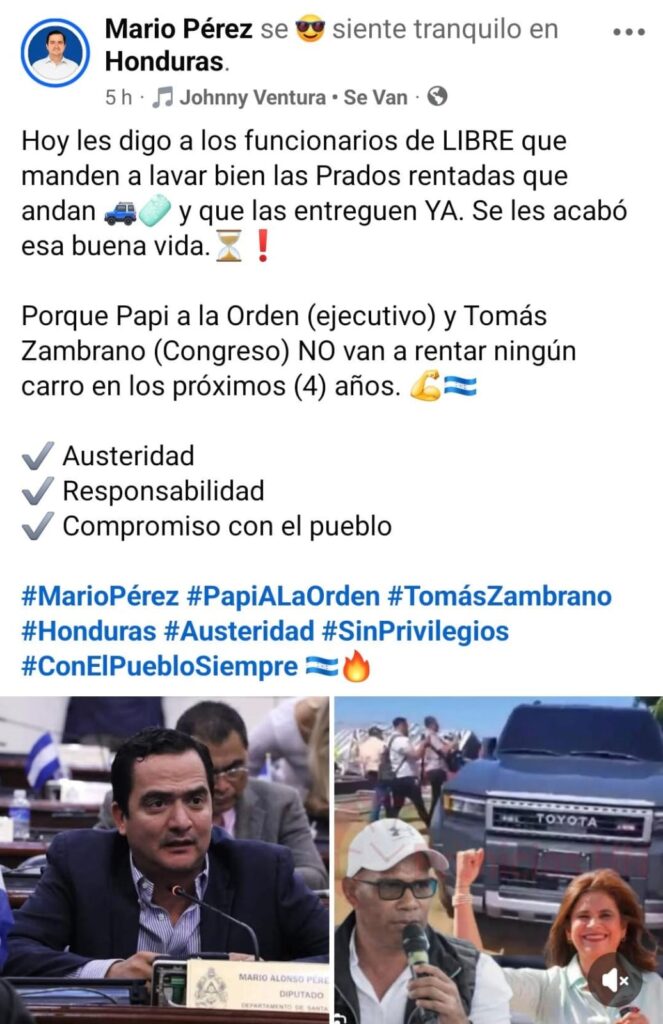Open the Honduras location link
The image size is (663, 1024).
[x=164, y=62]
